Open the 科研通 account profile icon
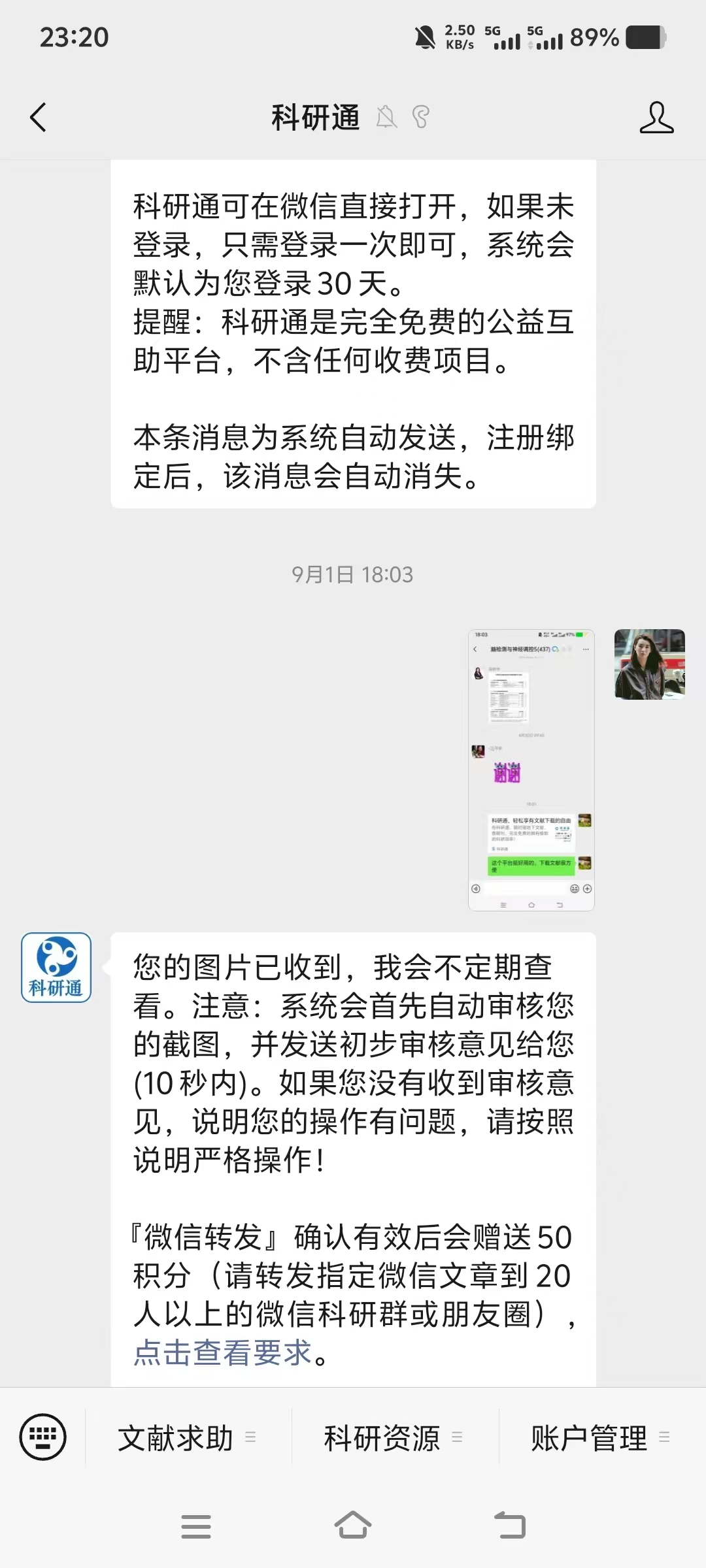706x1568 pixels. pos(656,118)
